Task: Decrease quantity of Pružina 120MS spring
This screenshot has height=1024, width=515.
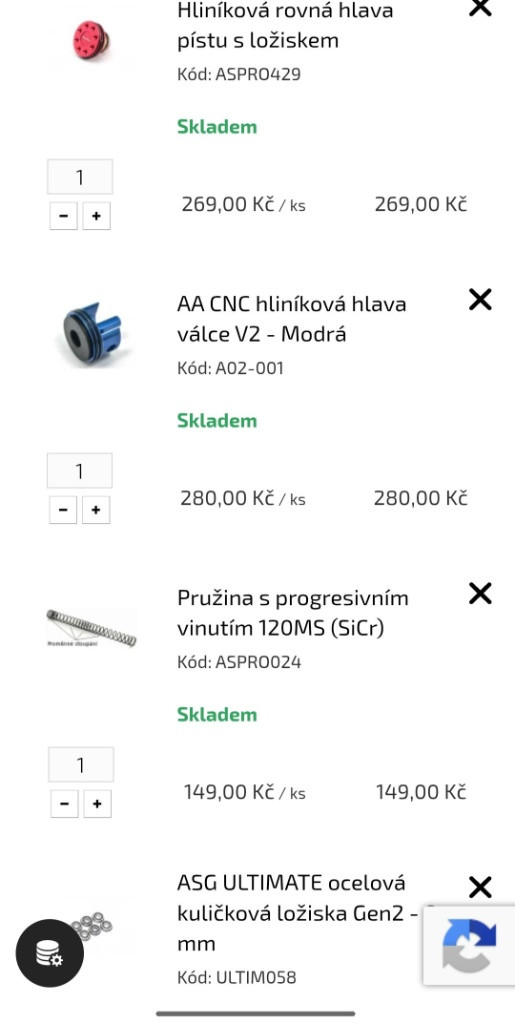Action: [x=64, y=803]
